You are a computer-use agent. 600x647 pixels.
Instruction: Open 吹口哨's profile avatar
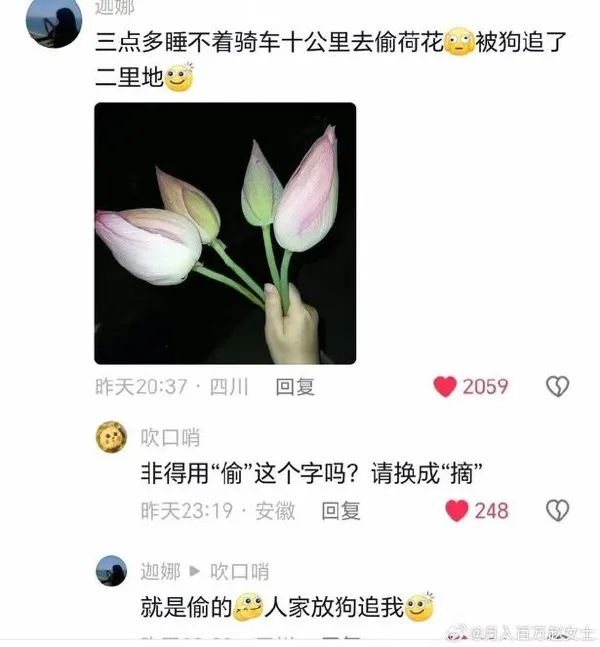click(111, 437)
